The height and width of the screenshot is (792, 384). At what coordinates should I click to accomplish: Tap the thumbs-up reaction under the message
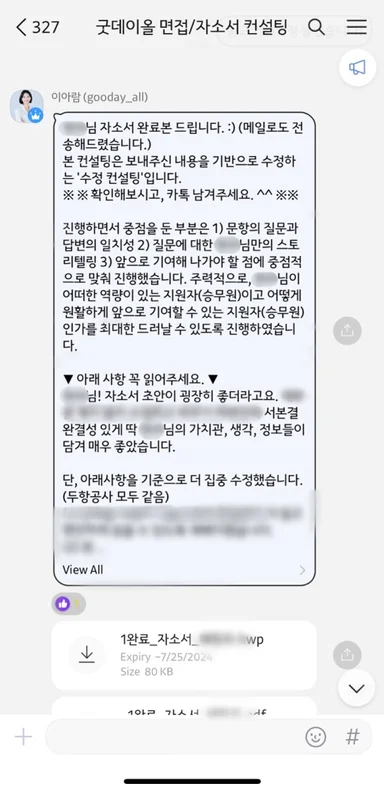click(x=68, y=603)
